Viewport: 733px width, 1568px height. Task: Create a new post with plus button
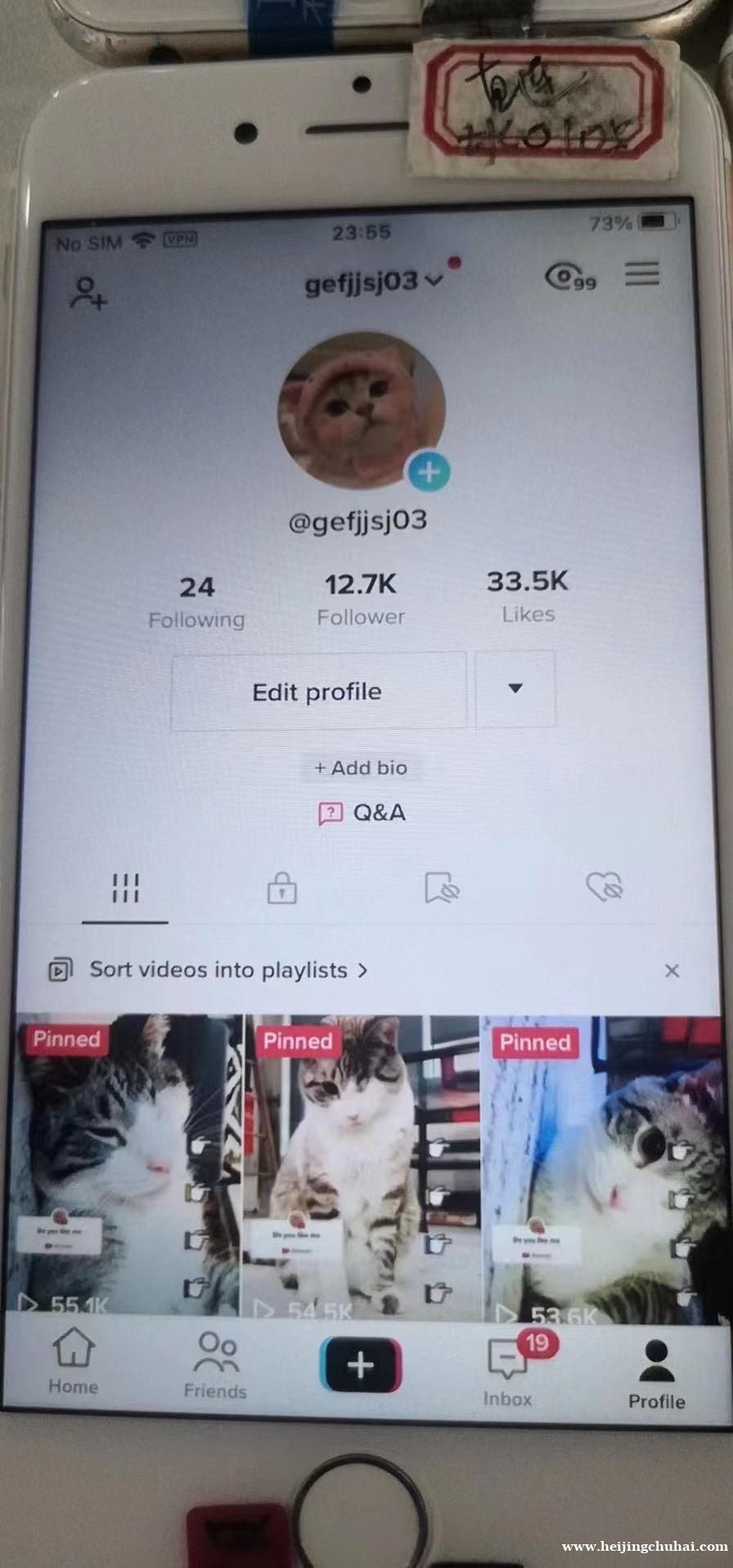360,1364
